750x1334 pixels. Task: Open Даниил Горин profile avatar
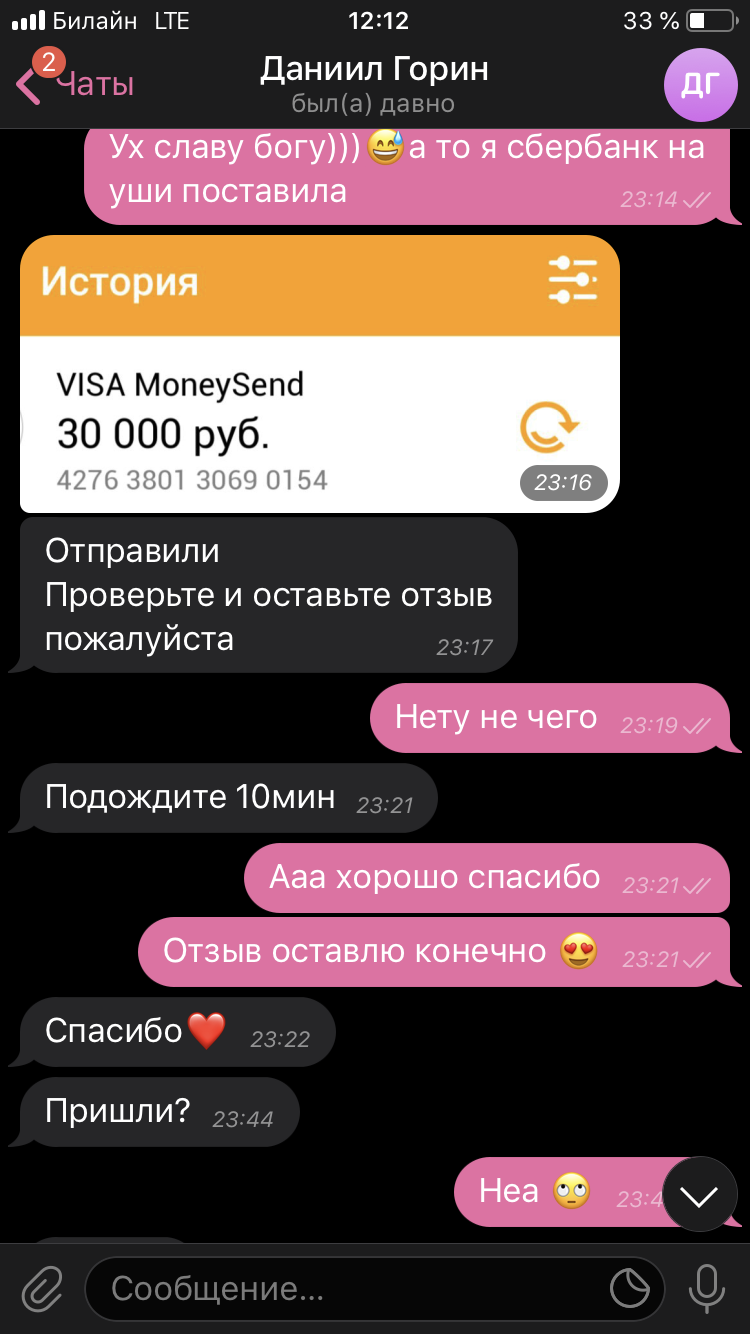(x=701, y=85)
